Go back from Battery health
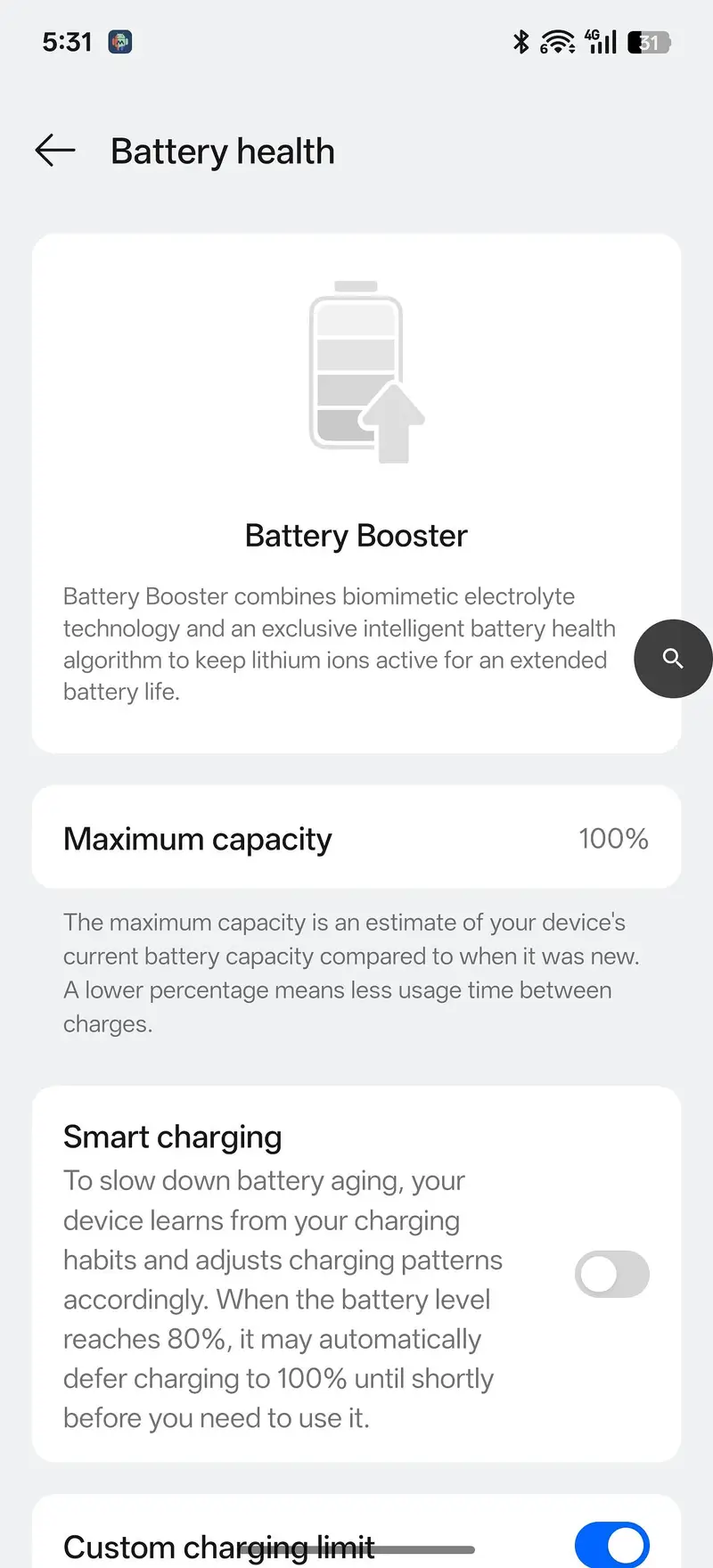Viewport: 713px width, 1568px height. coord(55,151)
